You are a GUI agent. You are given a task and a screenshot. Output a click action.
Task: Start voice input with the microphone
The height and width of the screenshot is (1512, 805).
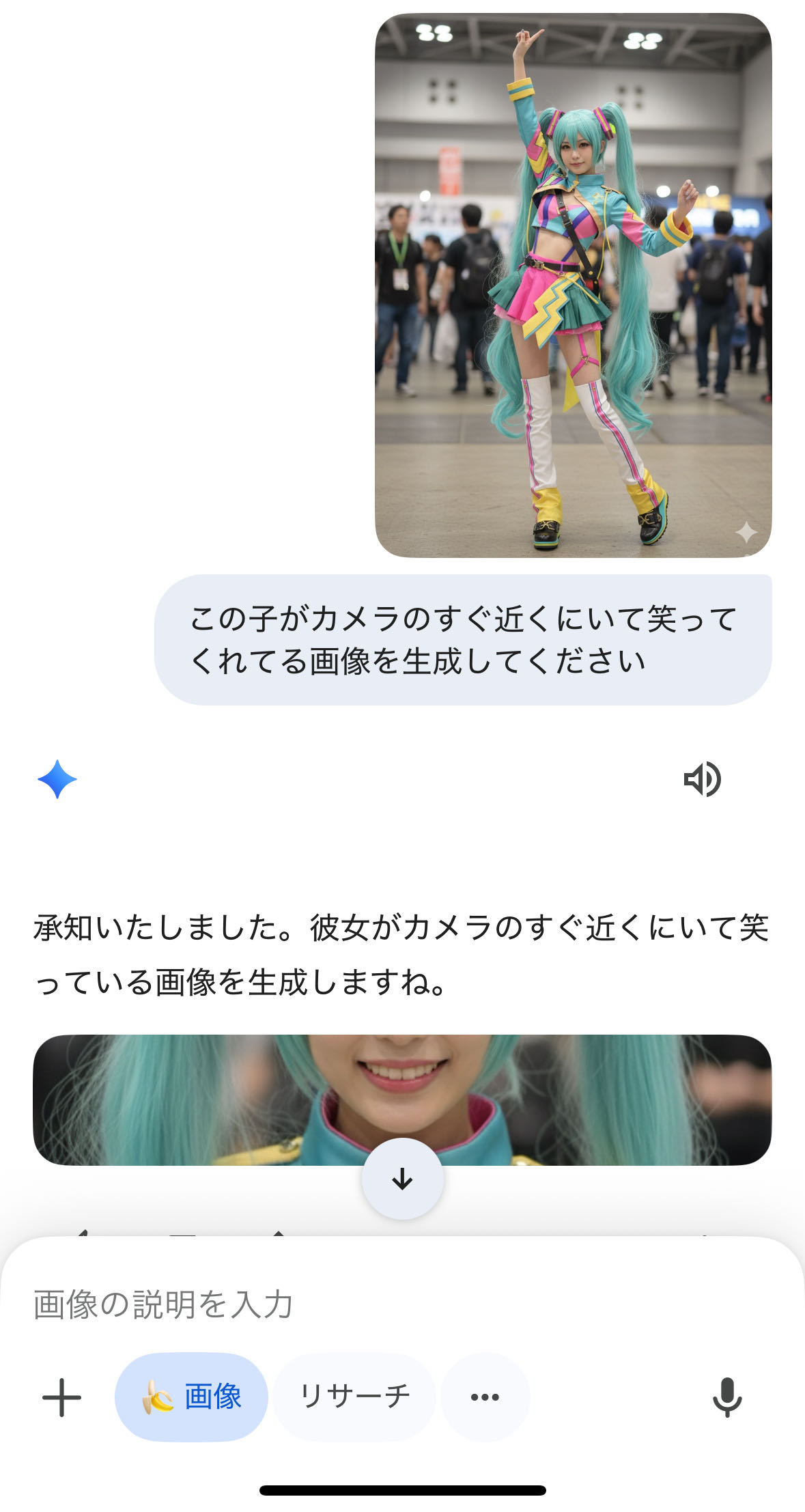click(726, 1397)
